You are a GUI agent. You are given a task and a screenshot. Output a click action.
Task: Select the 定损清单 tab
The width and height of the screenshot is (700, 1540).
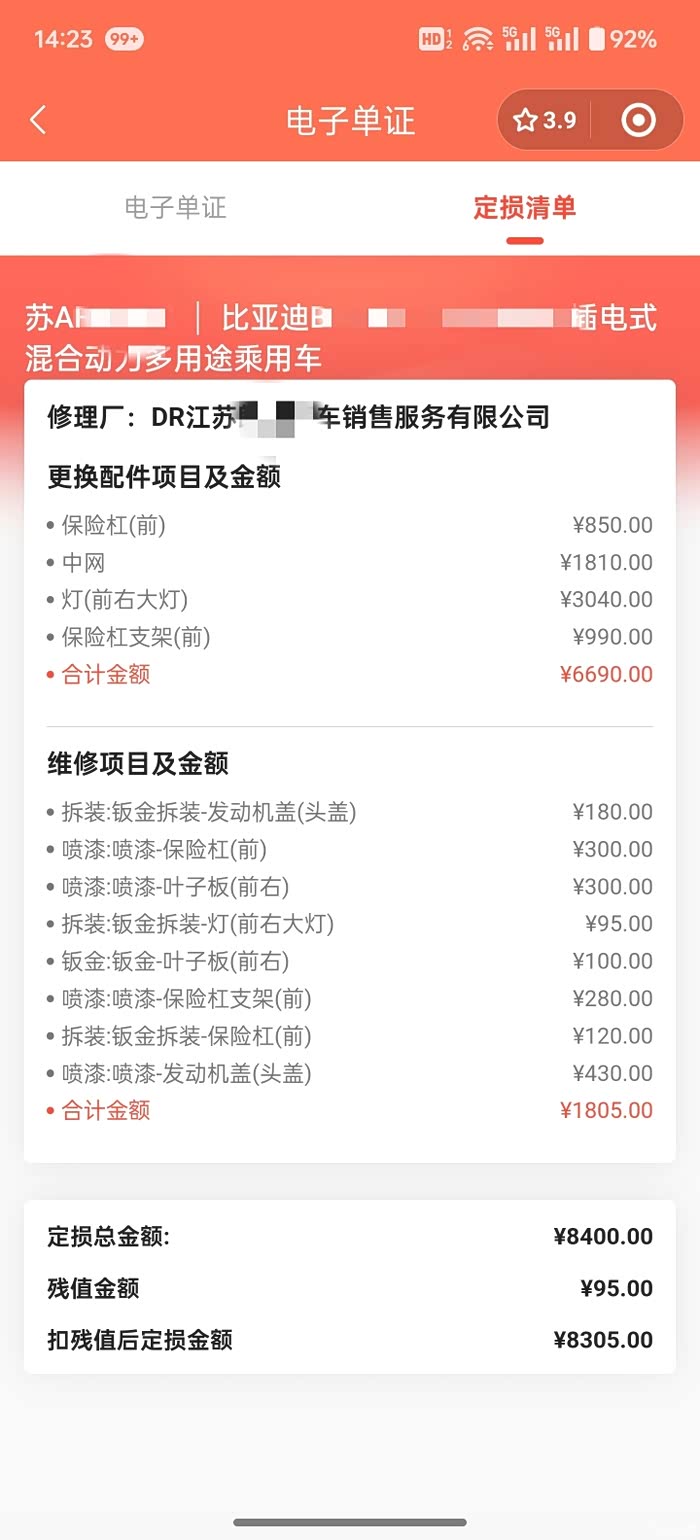[524, 208]
